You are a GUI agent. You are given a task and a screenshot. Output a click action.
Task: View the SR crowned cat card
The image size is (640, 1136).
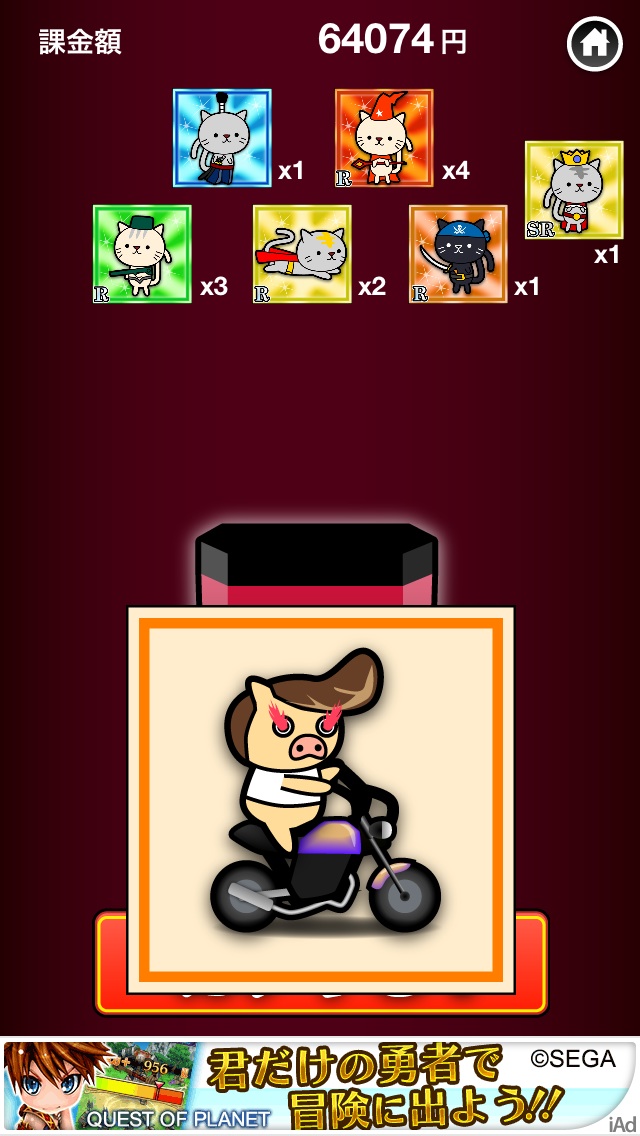[x=574, y=190]
